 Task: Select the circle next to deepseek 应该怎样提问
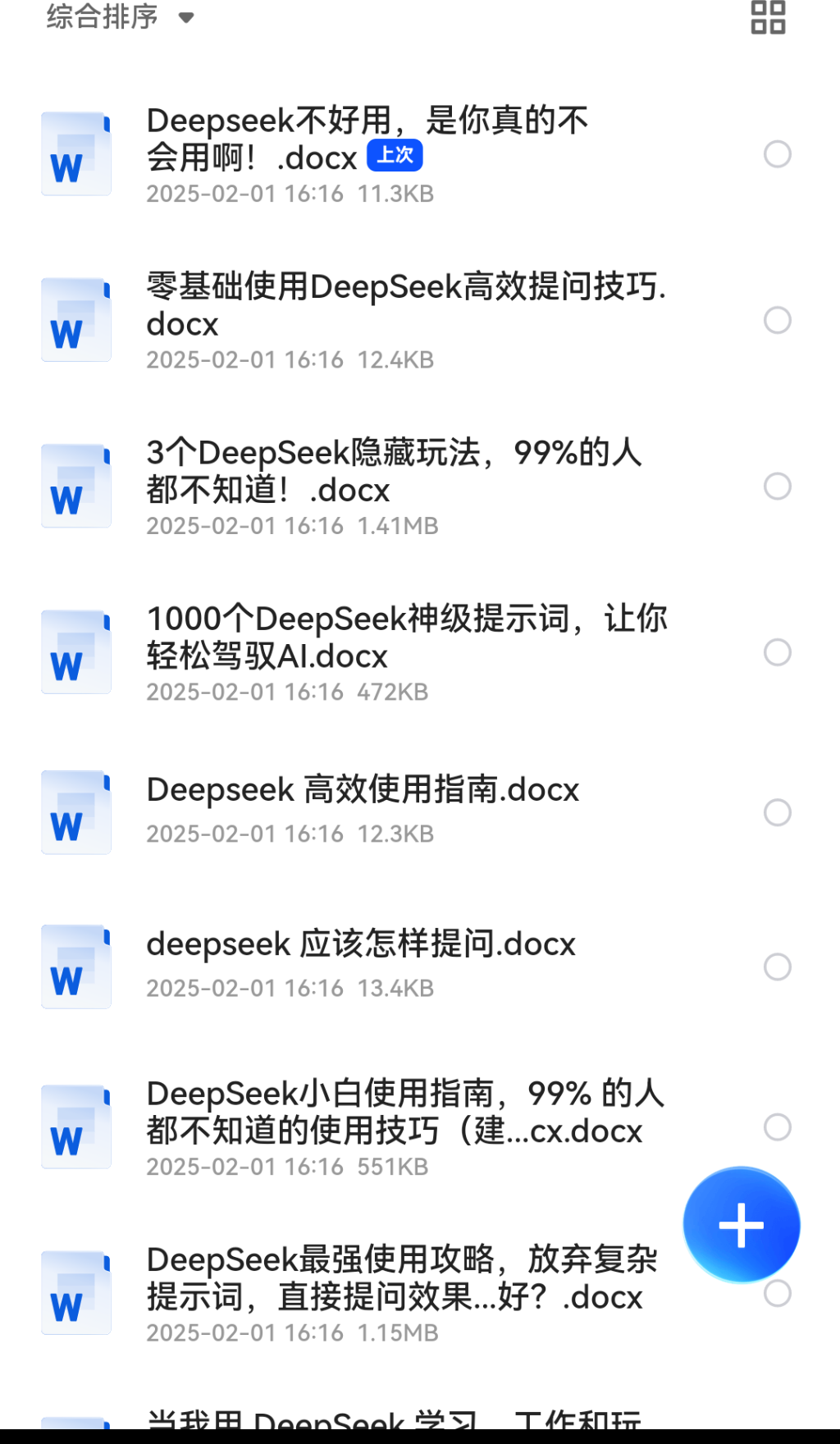[777, 966]
